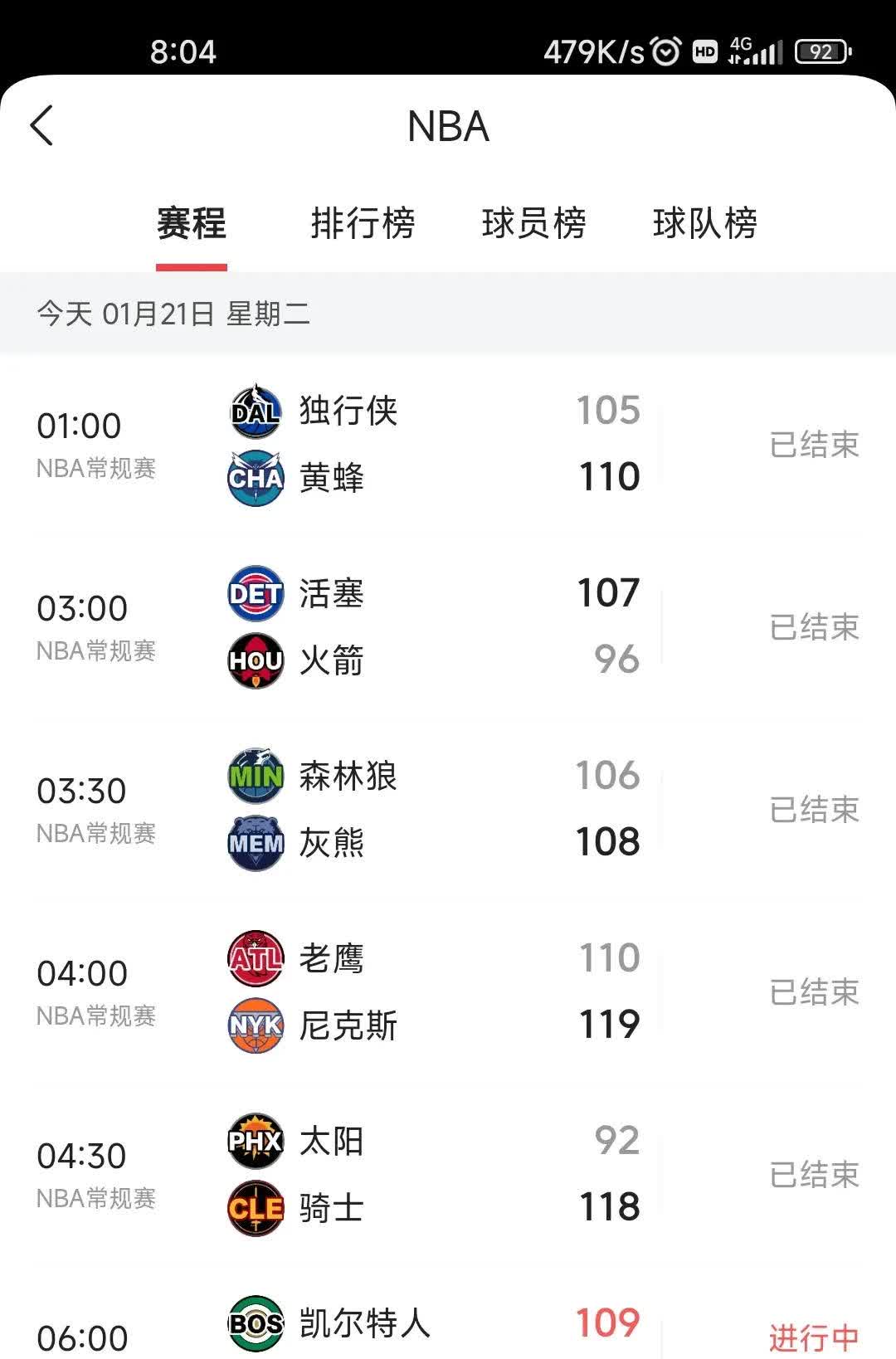Click the Memphis Grizzlies MEM logo
Image resolution: width=896 pixels, height=1359 pixels.
[x=256, y=843]
